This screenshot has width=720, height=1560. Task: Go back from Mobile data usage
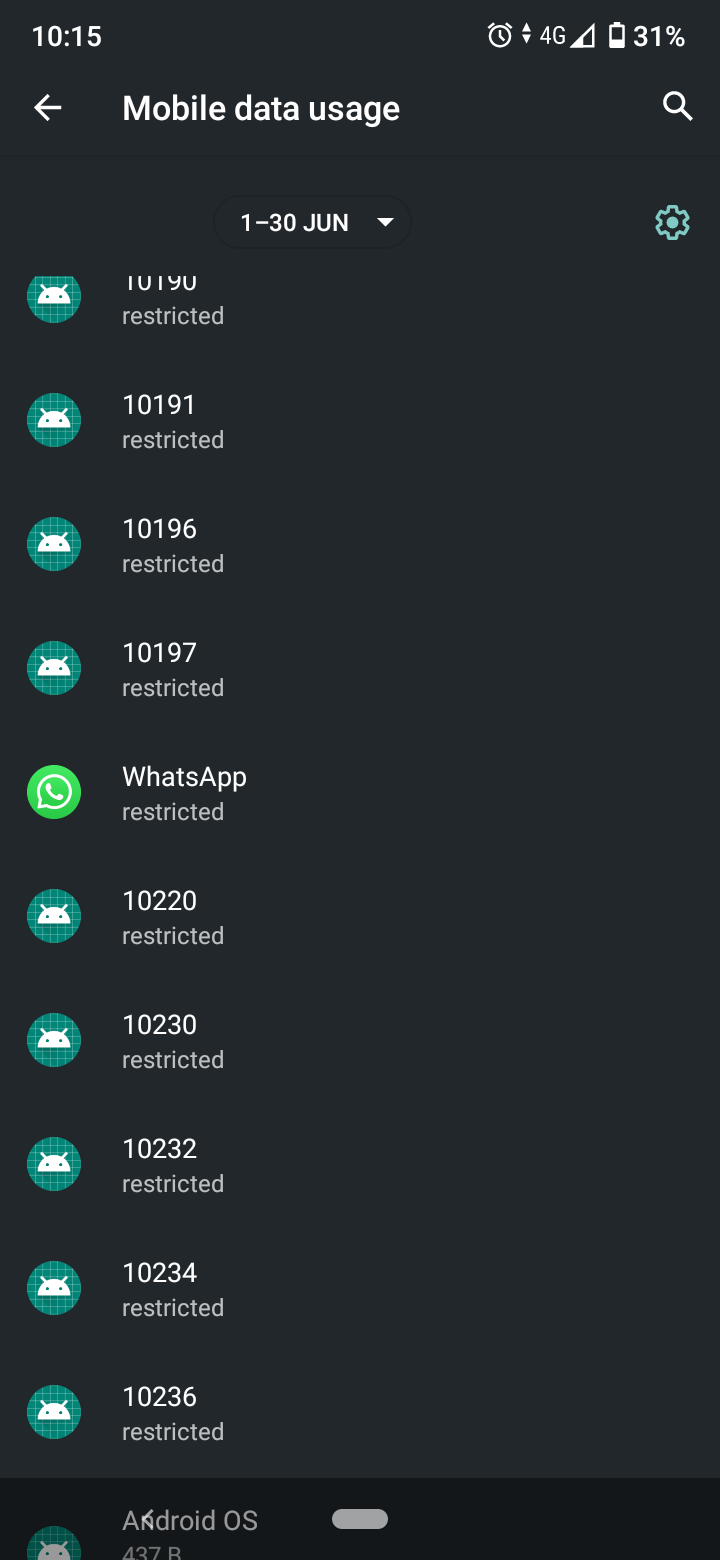pos(48,108)
